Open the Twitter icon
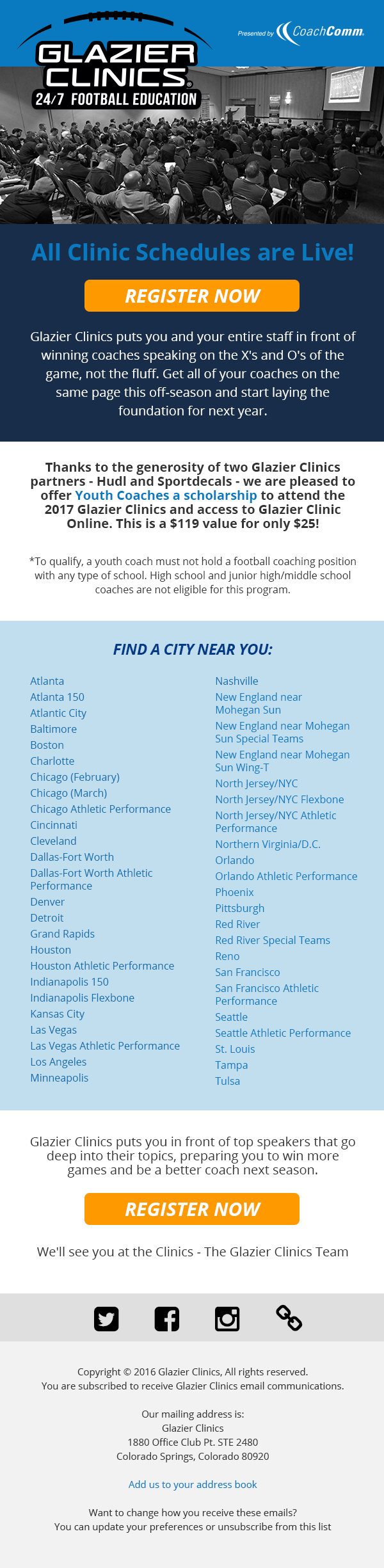Screen dimensions: 384x1568 [x=106, y=1319]
